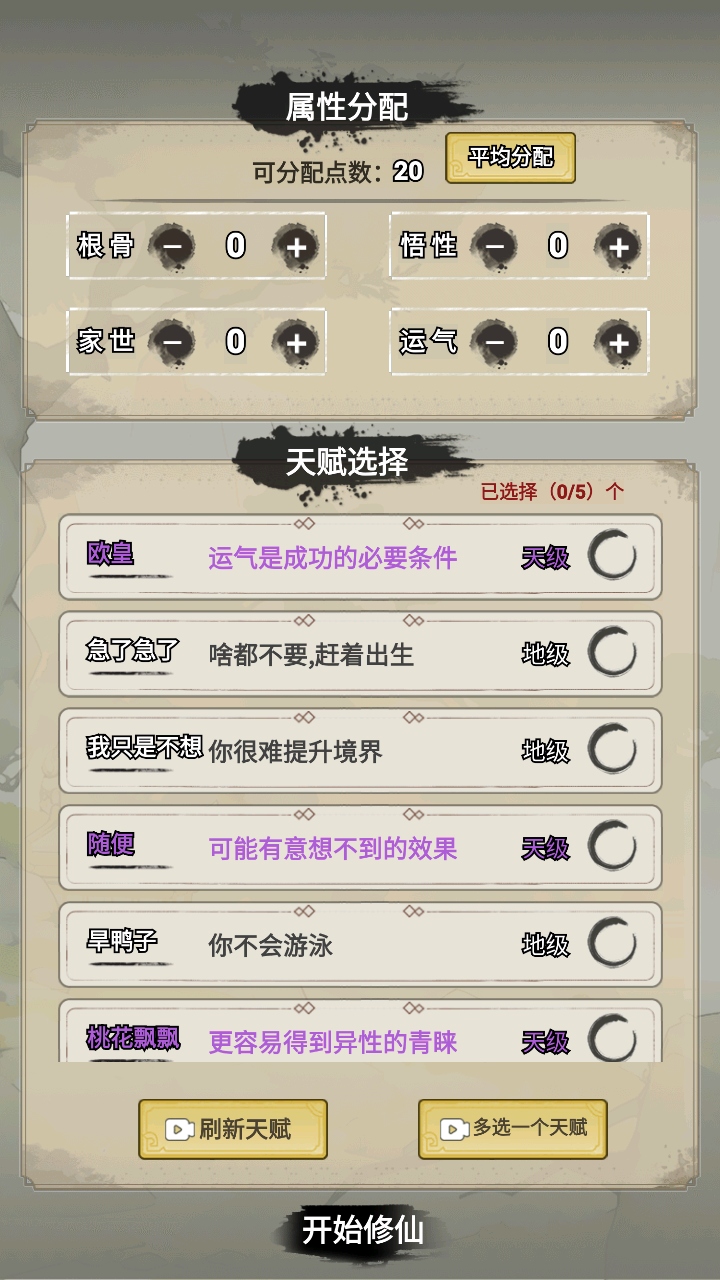
Task: Decrease 家世 with the minus button
Action: [173, 342]
